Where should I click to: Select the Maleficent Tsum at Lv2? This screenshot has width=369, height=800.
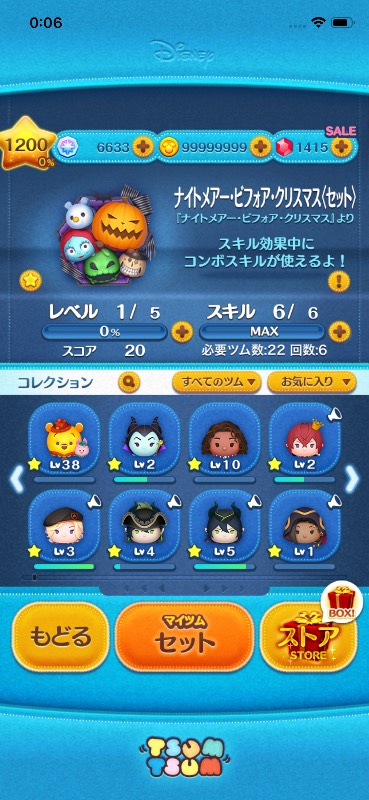click(144, 438)
